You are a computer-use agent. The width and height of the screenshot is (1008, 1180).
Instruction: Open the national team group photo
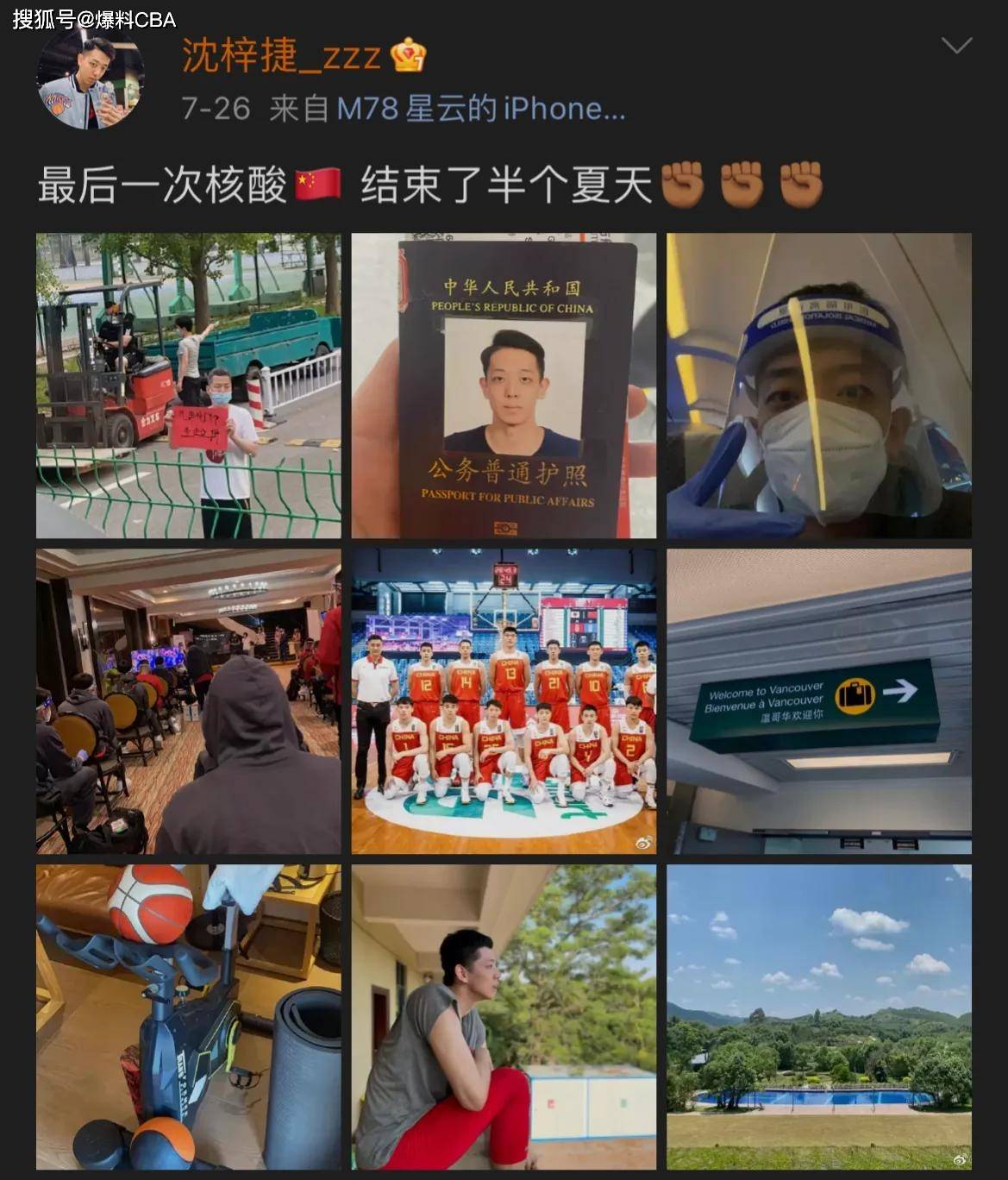pos(504,701)
